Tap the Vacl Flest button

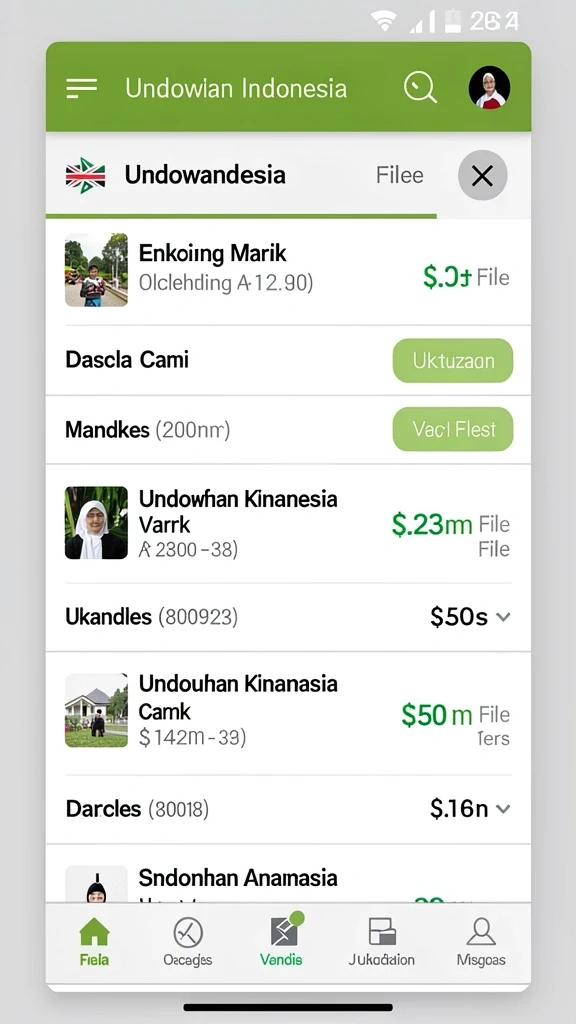453,429
